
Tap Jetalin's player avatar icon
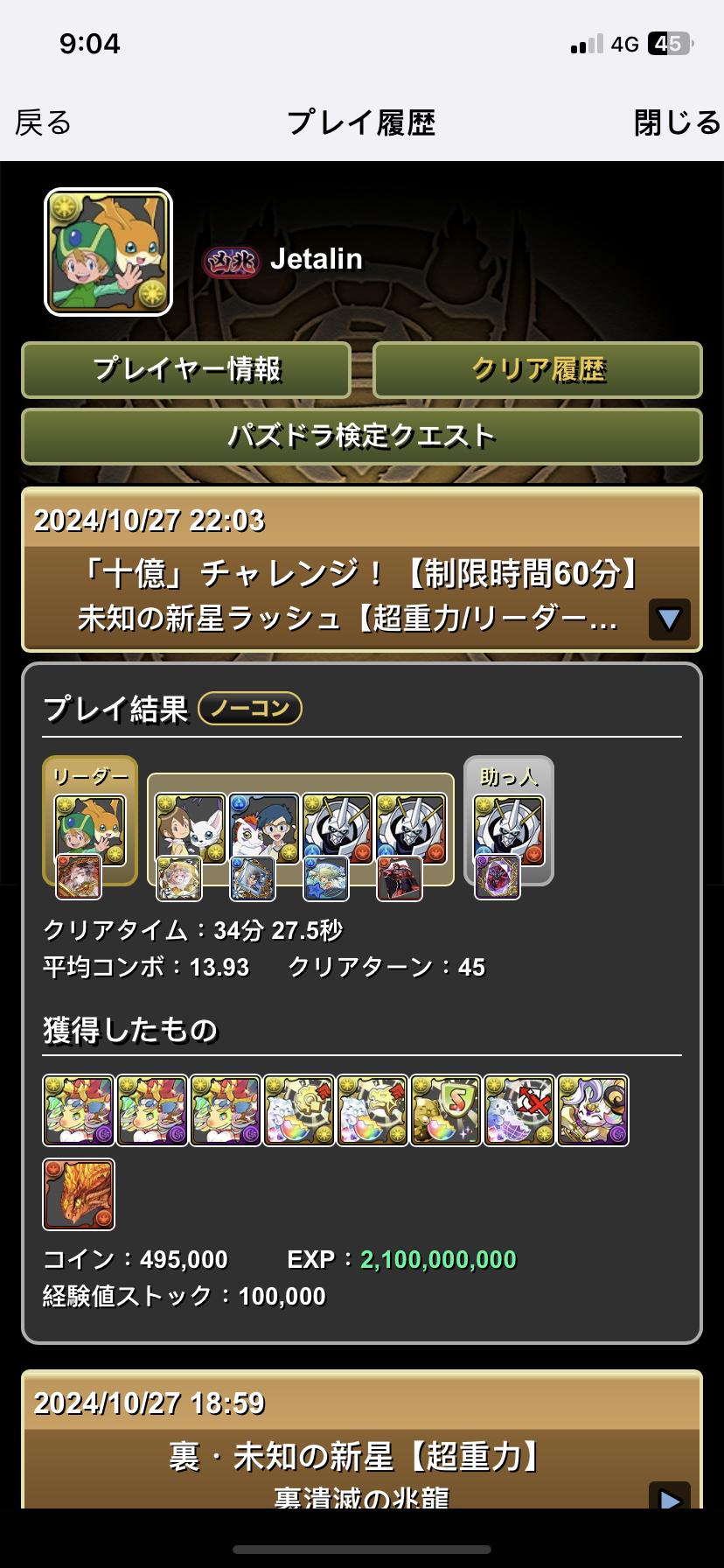coord(108,252)
